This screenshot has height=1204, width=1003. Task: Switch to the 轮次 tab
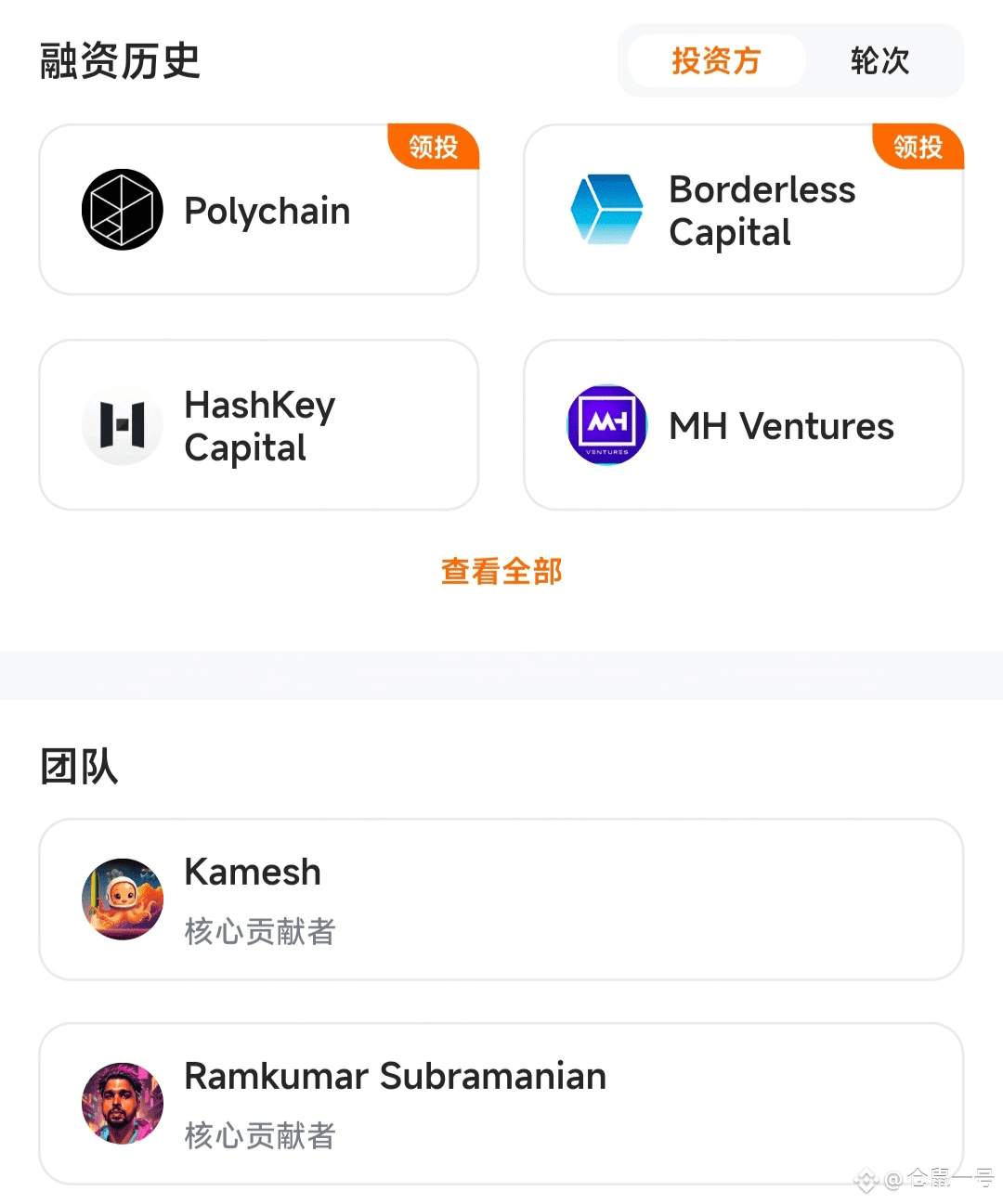click(879, 61)
